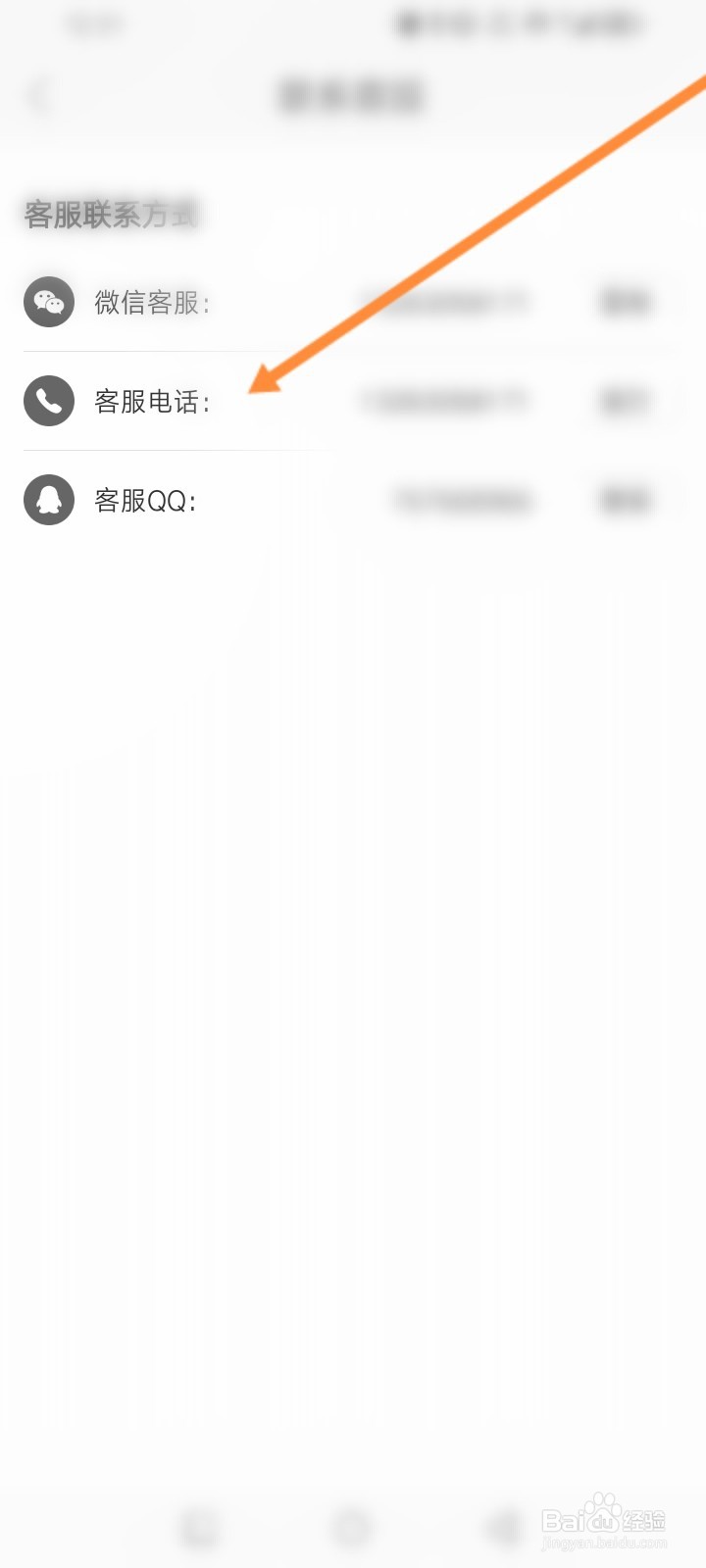Tap the QQ penguin icon beside 客服QQ
This screenshot has height=1568, width=706.
coord(48,500)
